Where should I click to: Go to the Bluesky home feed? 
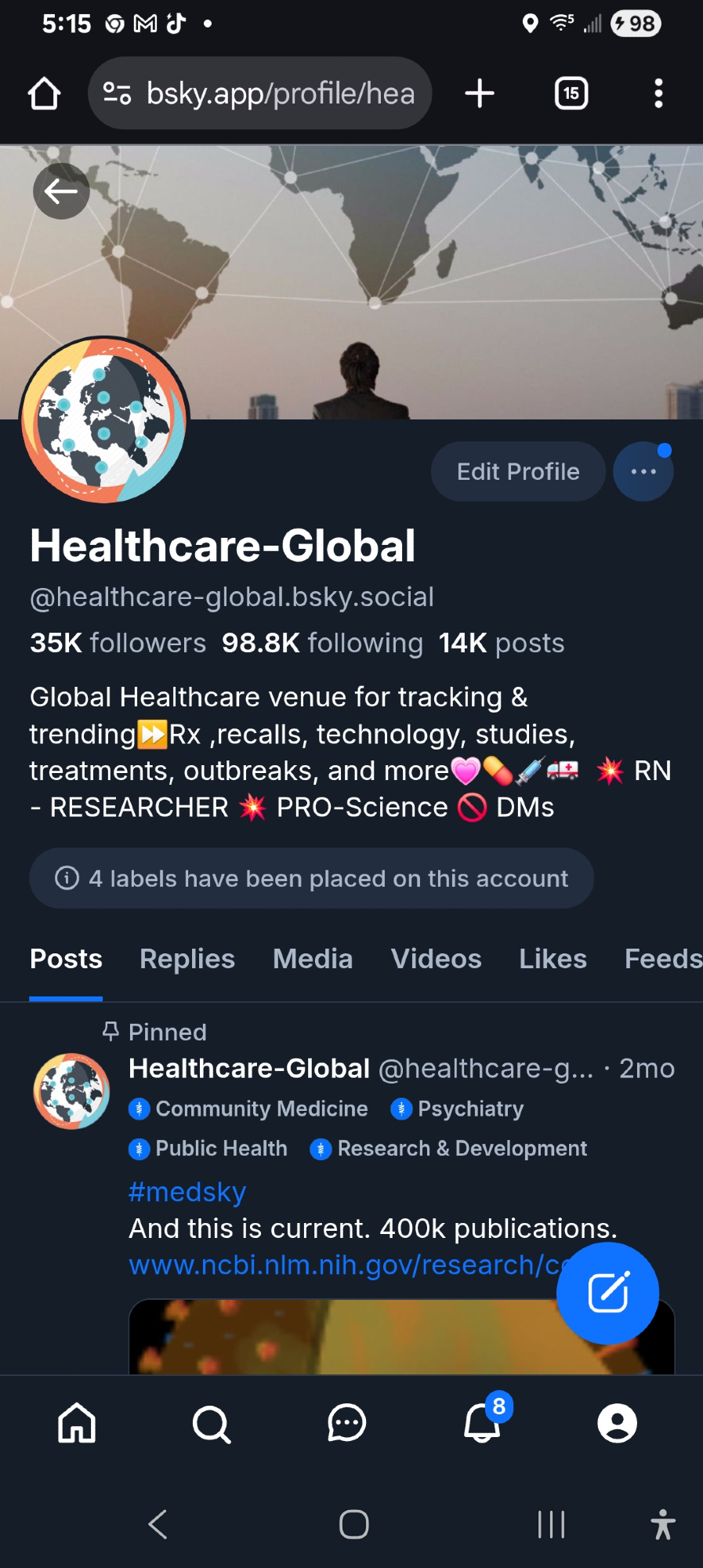tap(77, 1423)
